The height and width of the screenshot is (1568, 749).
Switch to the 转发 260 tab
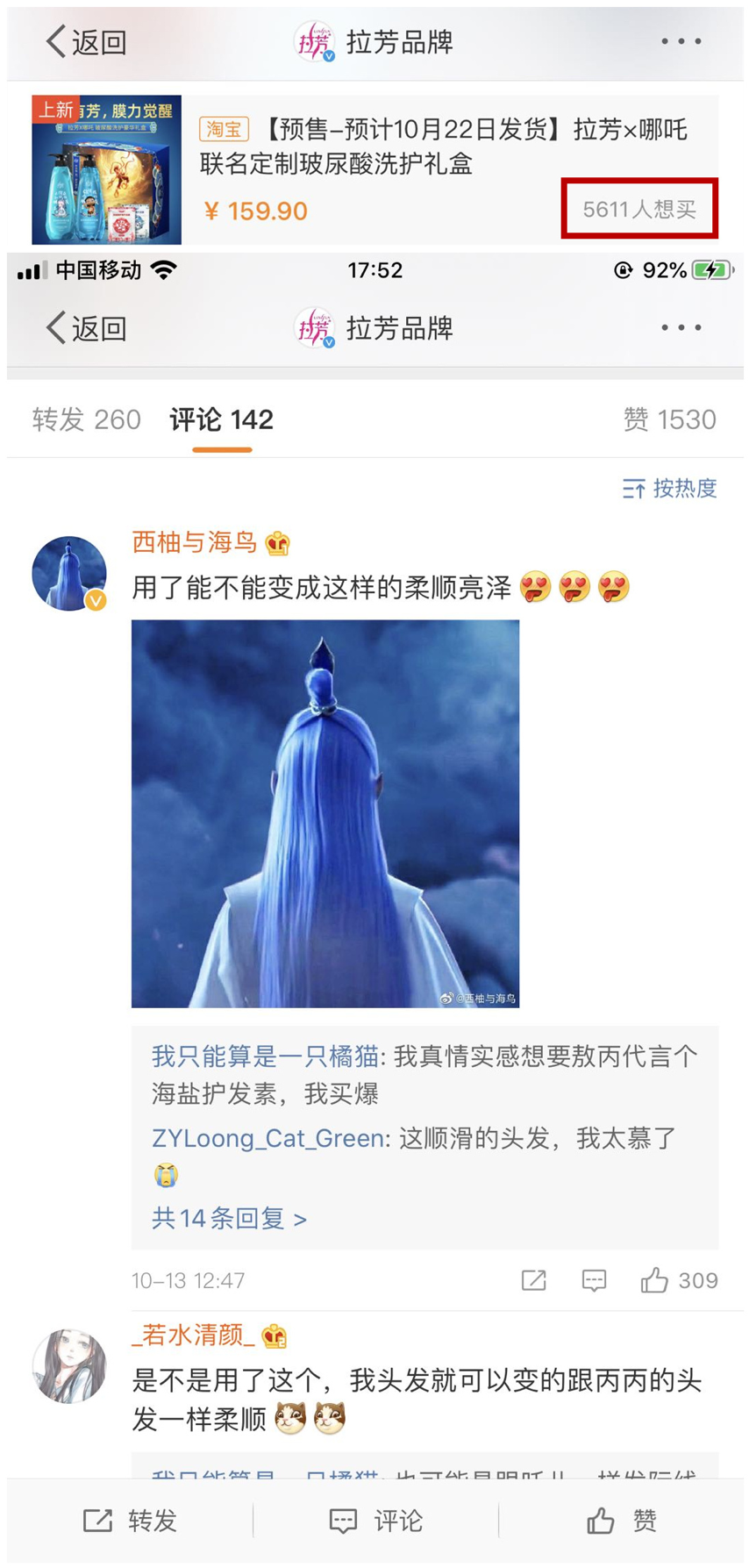(x=86, y=419)
